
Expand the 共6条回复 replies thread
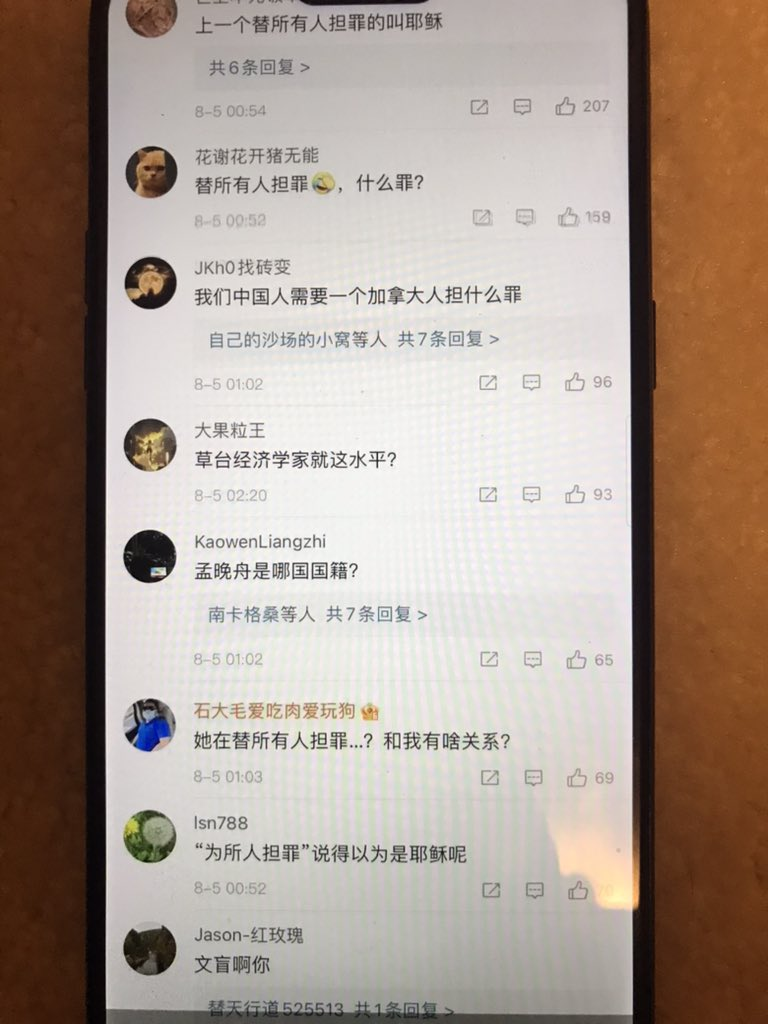pyautogui.click(x=260, y=68)
